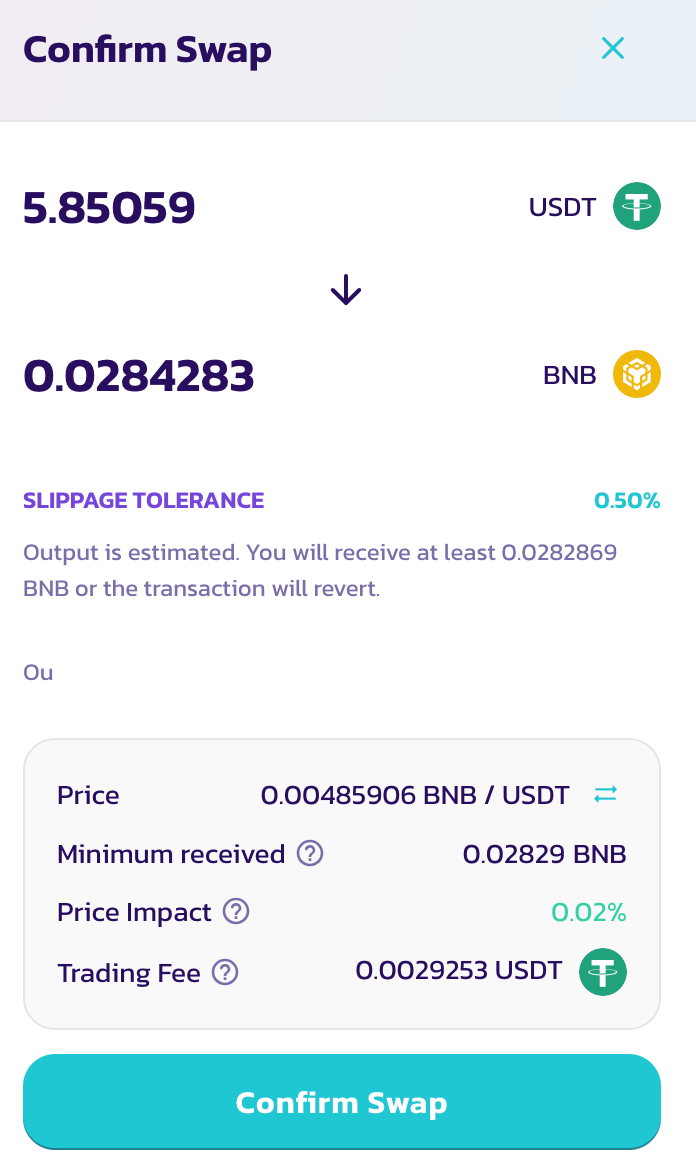Show help for Price Impact
The image size is (696, 1168).
(x=236, y=912)
